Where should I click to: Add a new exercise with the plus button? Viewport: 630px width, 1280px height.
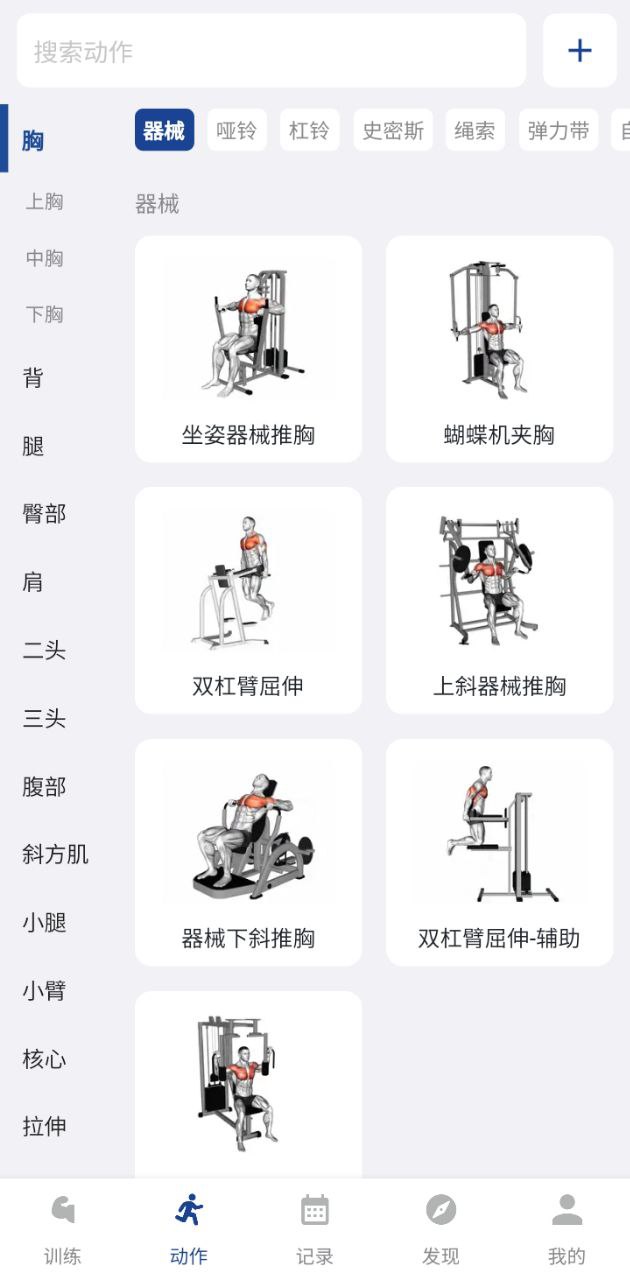tap(580, 51)
